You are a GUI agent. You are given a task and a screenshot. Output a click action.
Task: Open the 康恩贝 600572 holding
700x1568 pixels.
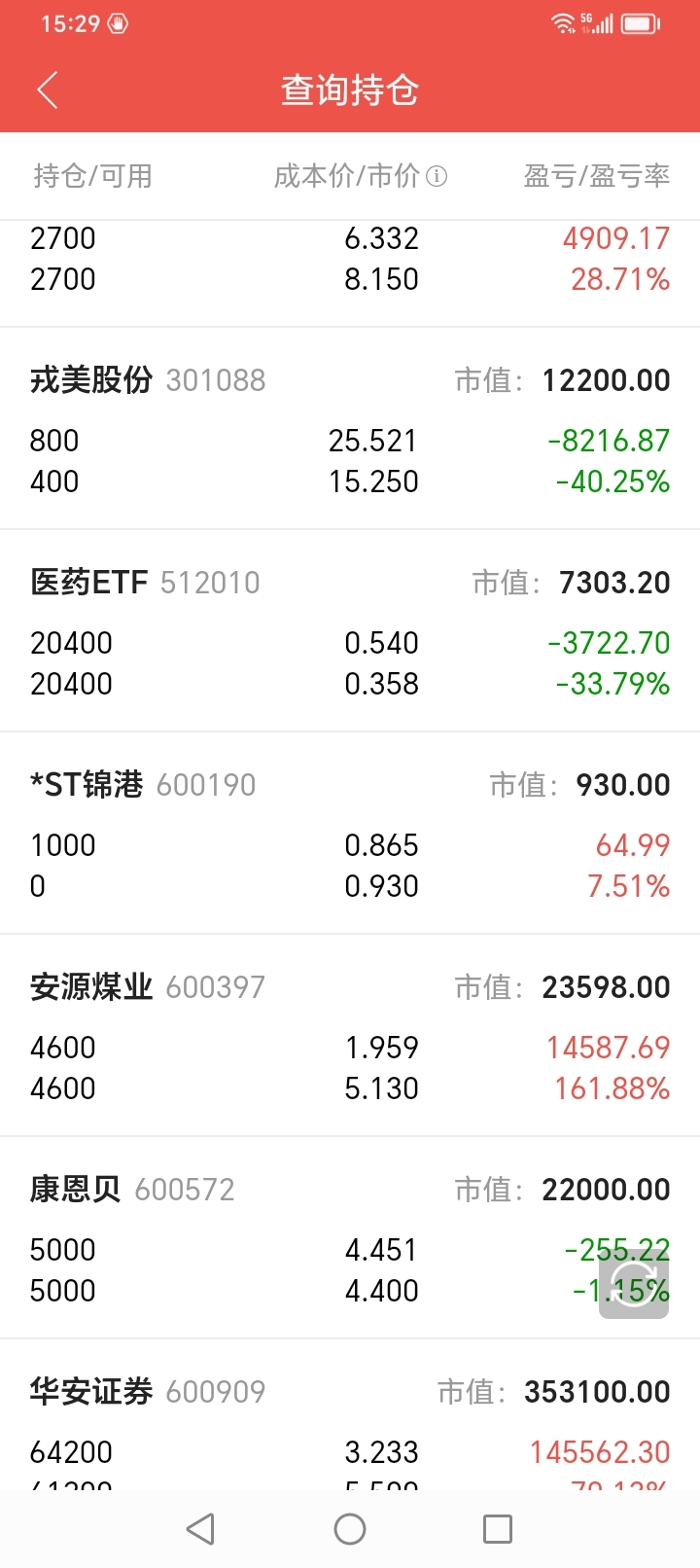tap(350, 1238)
